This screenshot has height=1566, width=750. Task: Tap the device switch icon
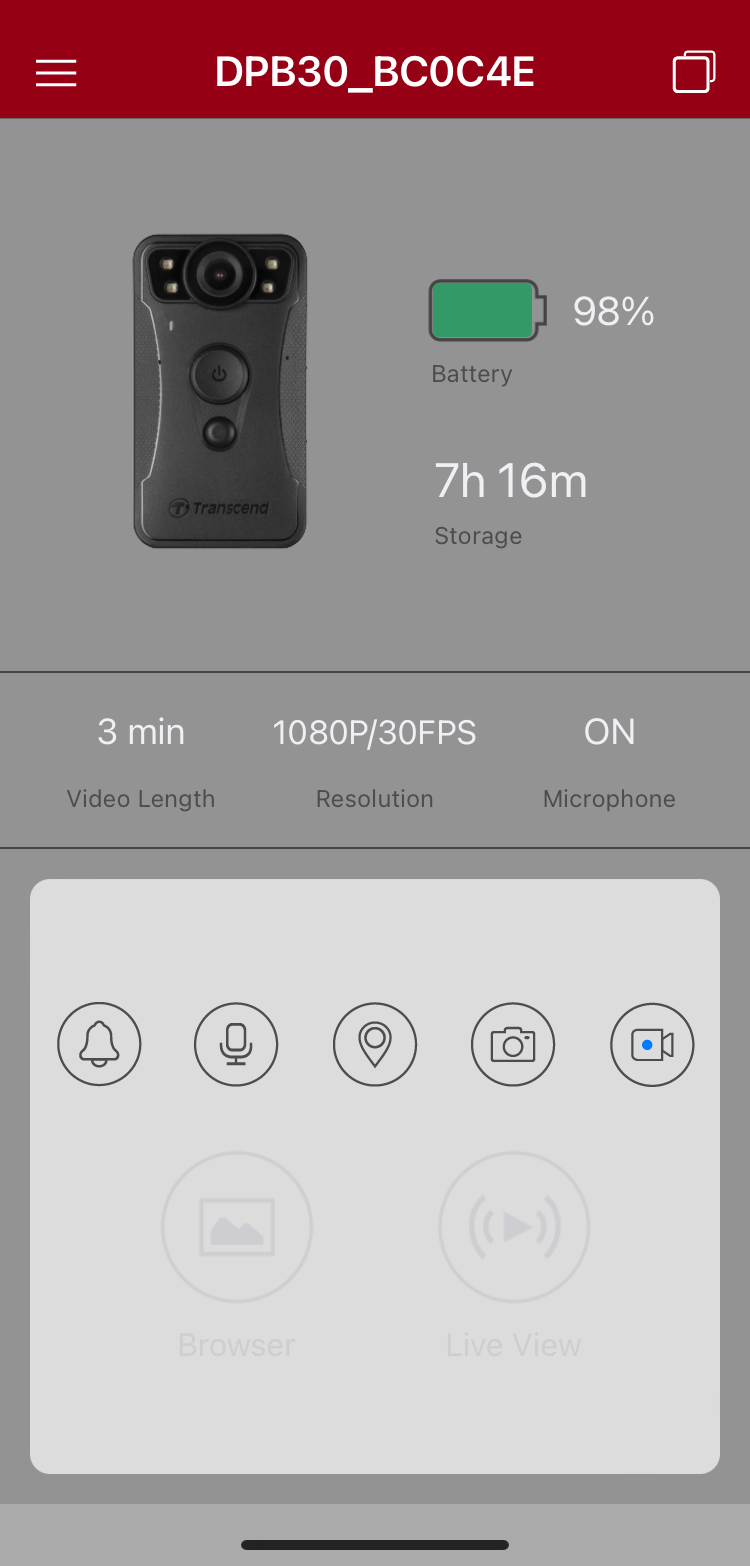point(694,72)
